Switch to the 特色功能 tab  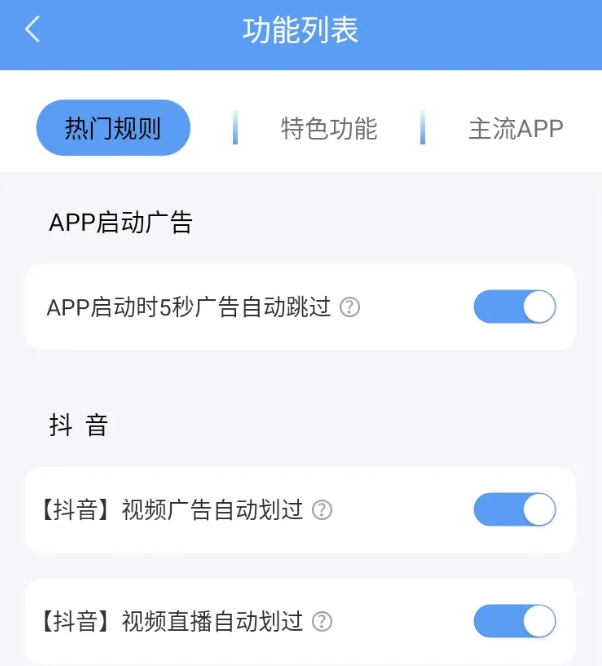click(x=329, y=128)
